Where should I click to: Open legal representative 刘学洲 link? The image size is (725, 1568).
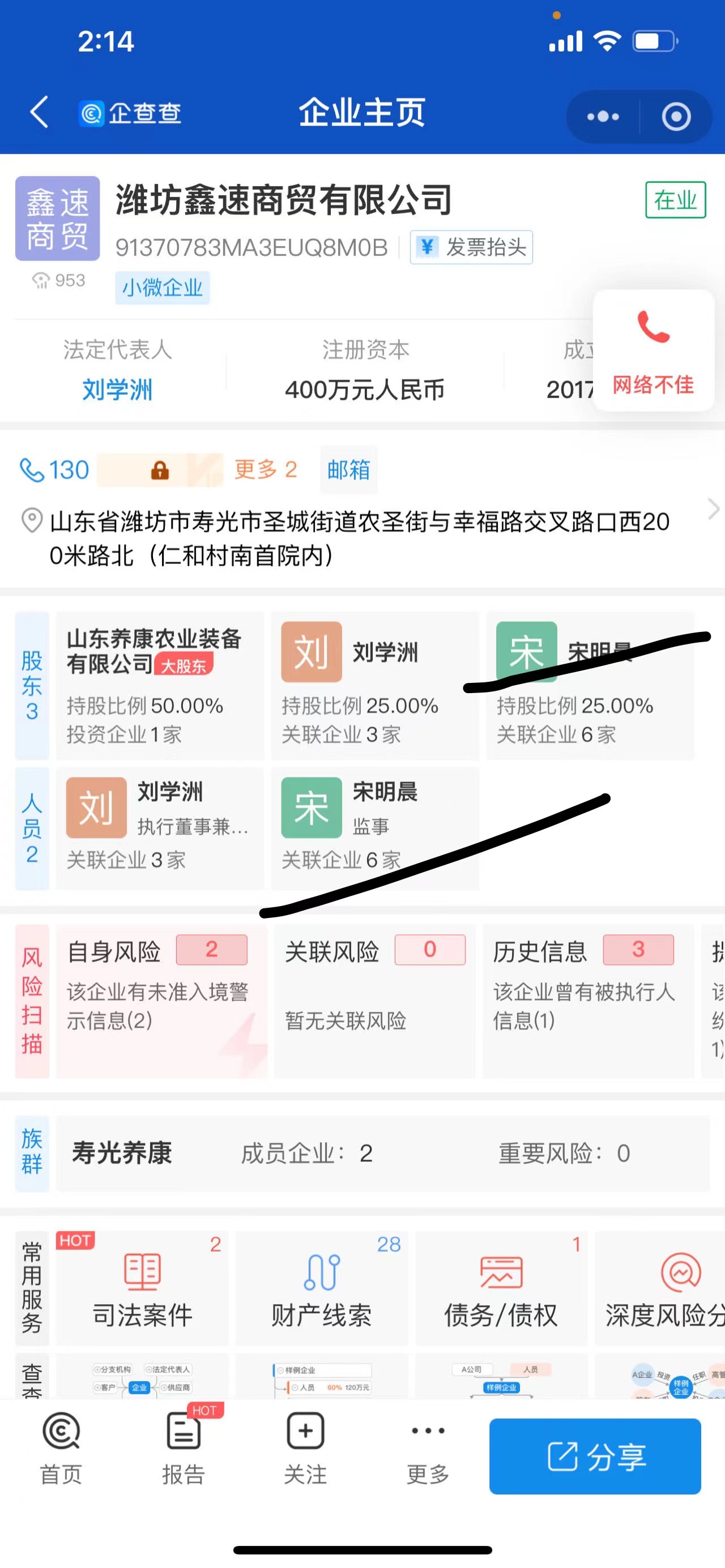pyautogui.click(x=117, y=390)
